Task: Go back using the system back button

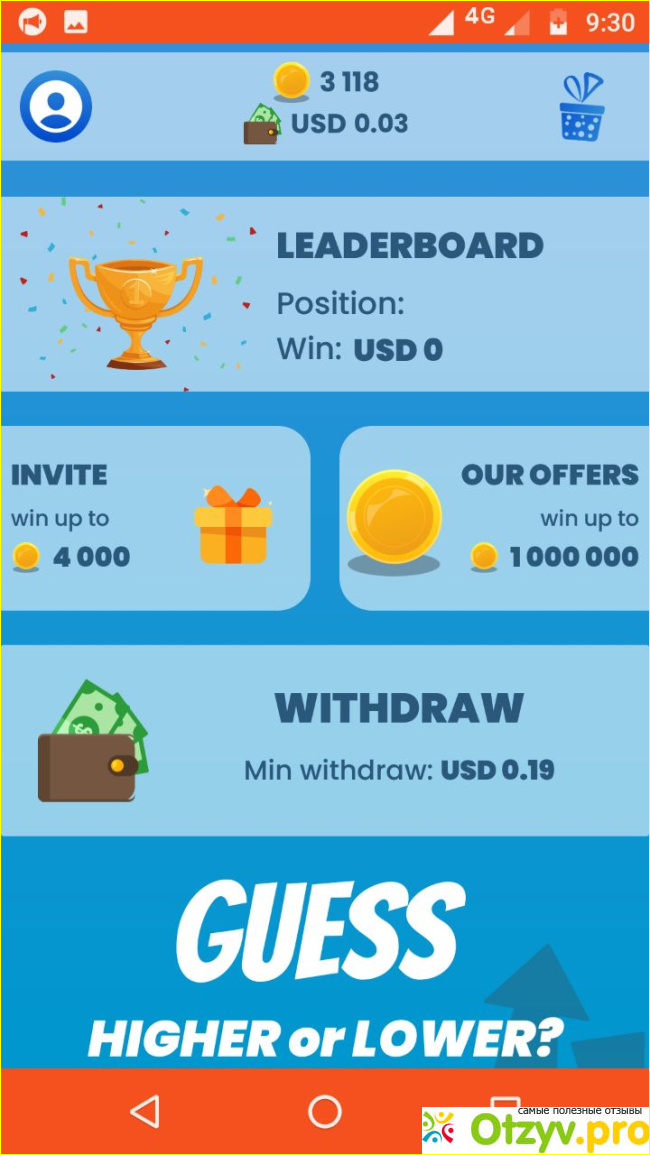Action: pyautogui.click(x=145, y=1111)
